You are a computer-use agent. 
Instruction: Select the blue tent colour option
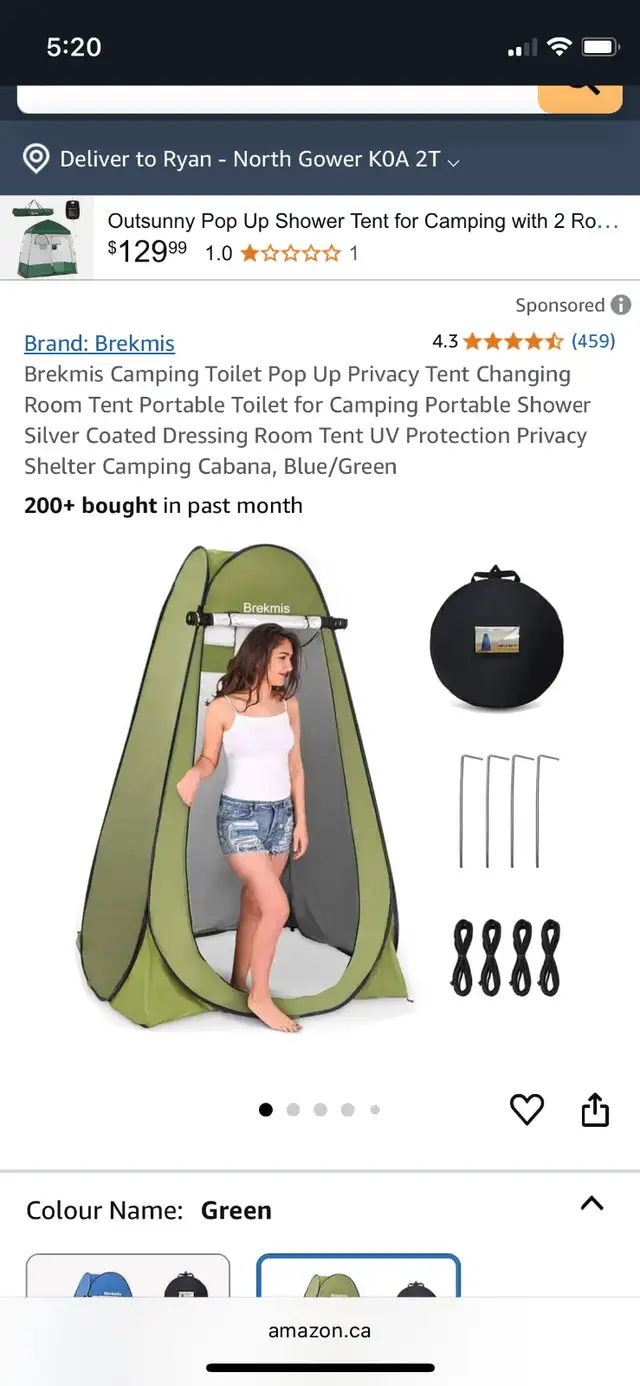coord(128,1276)
